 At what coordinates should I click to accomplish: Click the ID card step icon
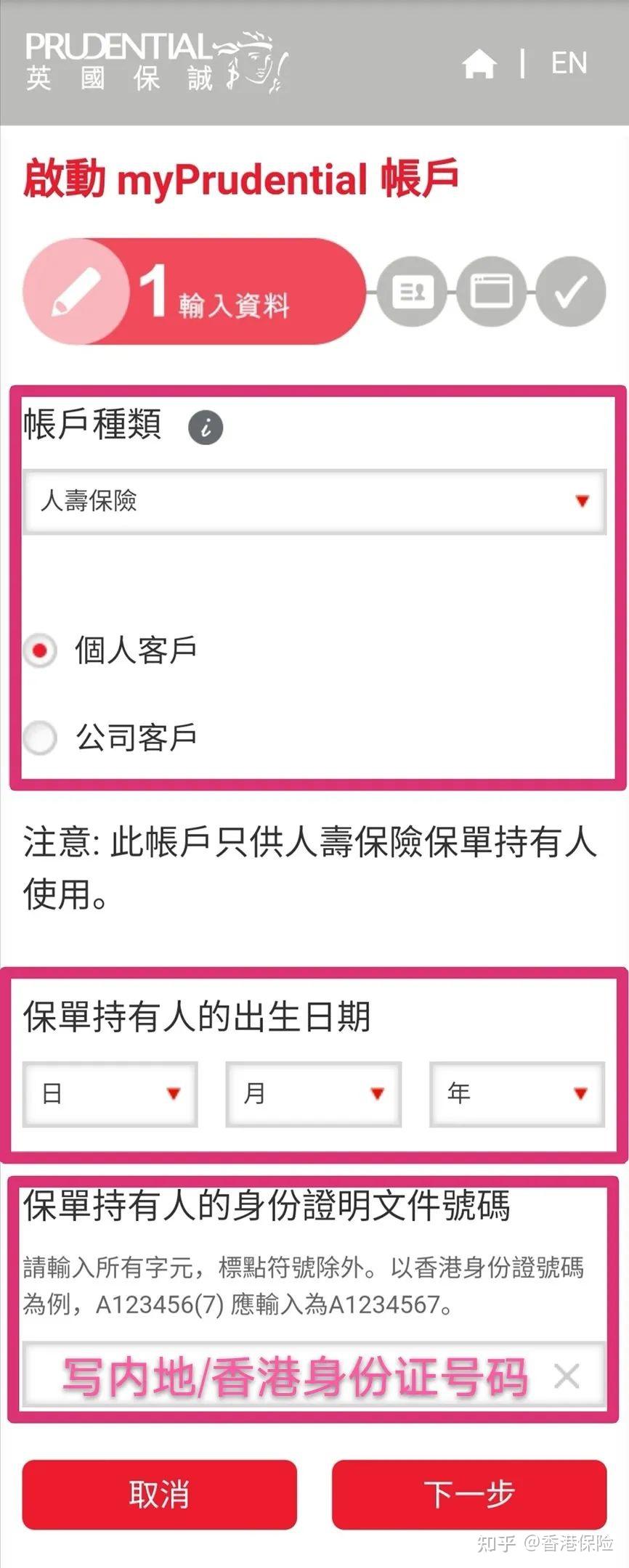click(412, 290)
